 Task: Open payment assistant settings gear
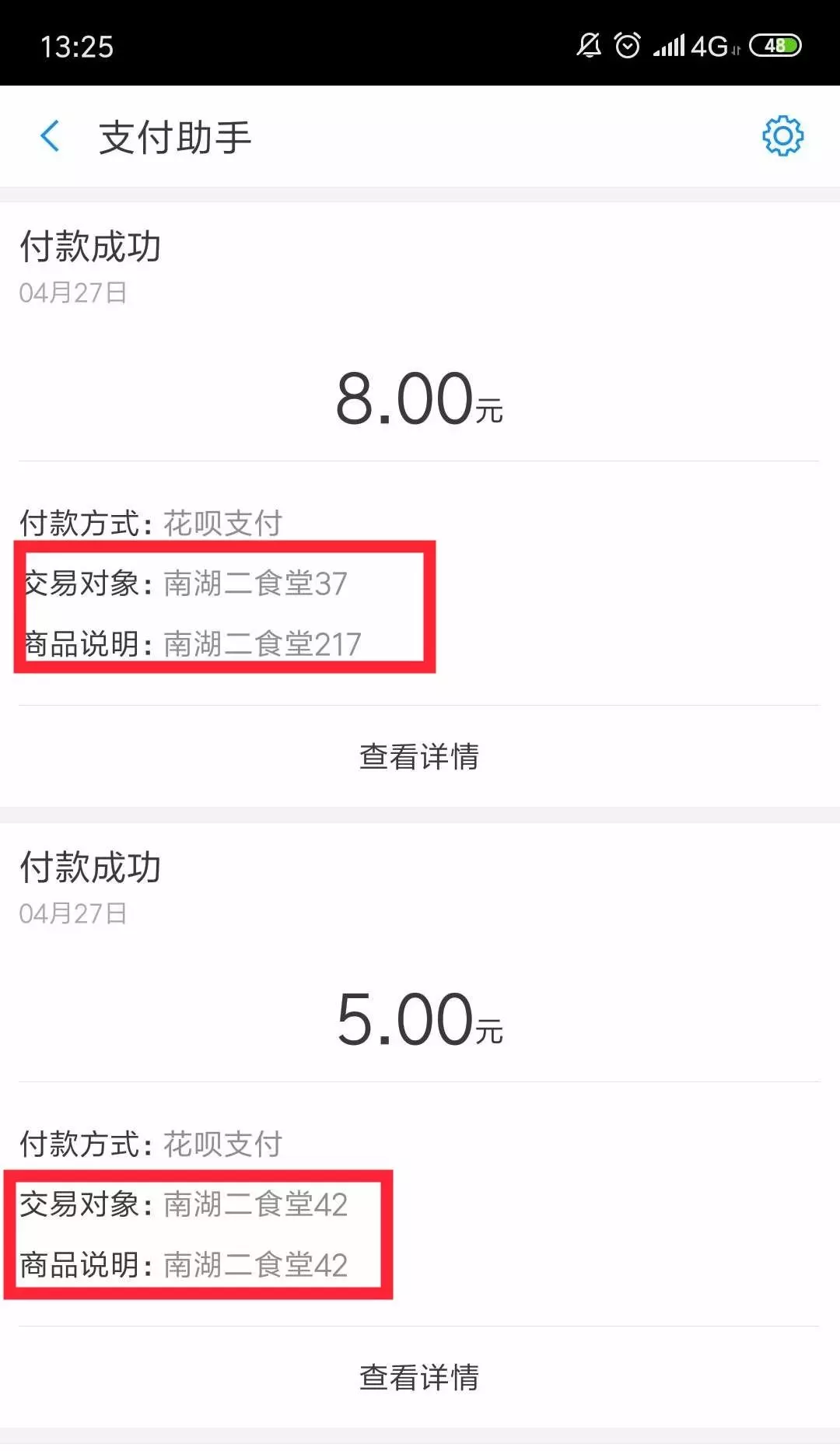pyautogui.click(x=782, y=137)
